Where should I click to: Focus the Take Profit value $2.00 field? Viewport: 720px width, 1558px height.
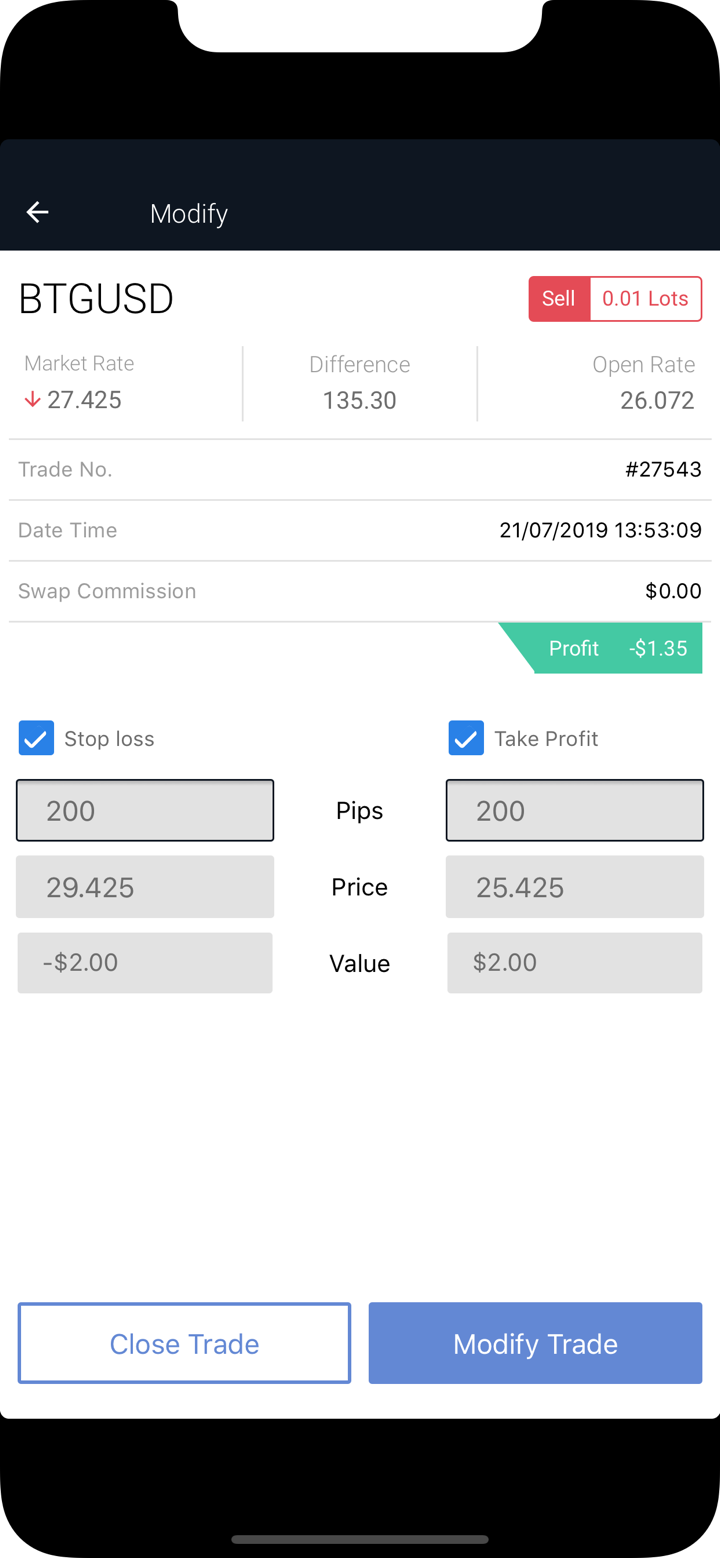pos(574,963)
